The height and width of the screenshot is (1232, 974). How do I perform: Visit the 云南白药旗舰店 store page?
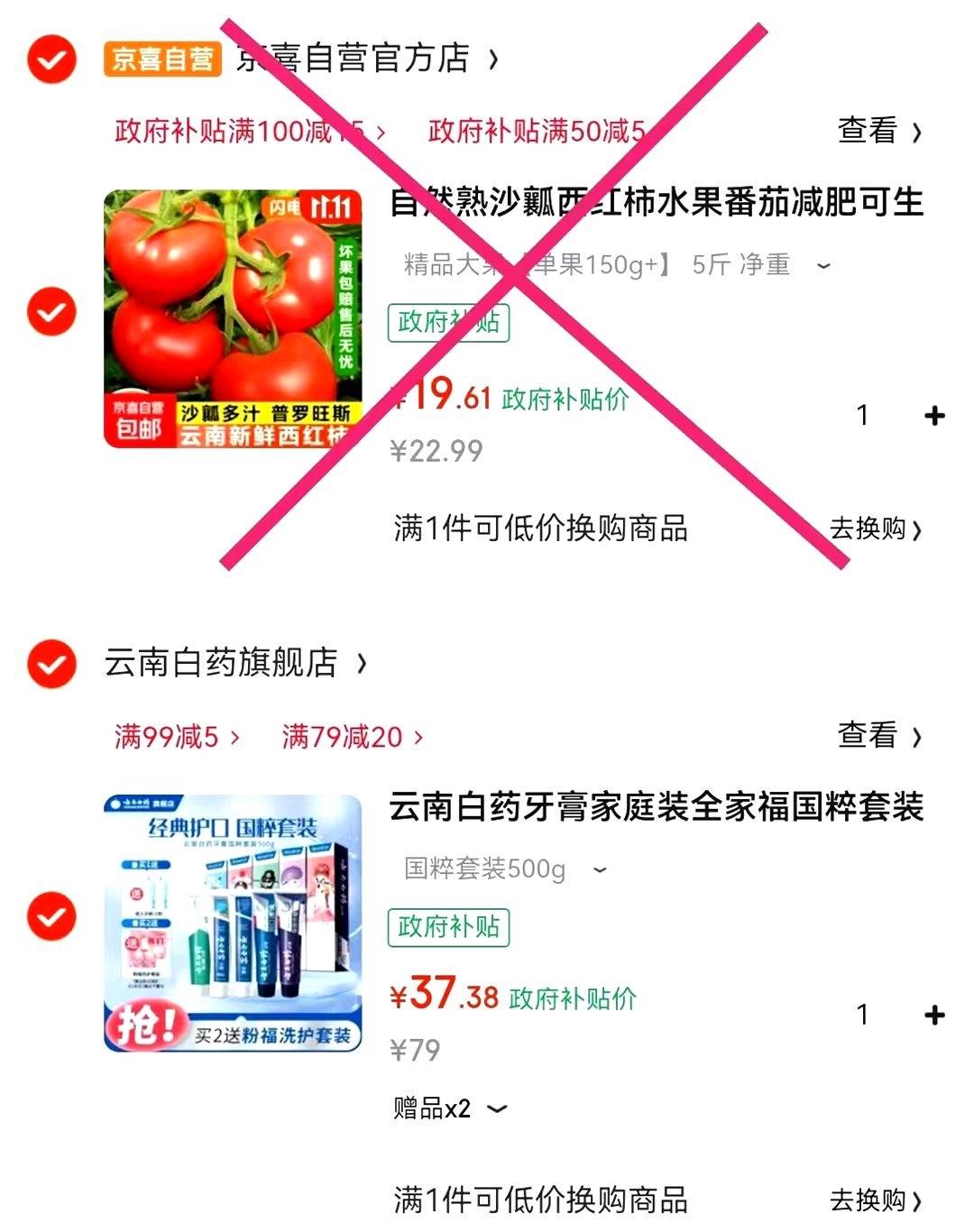click(234, 664)
